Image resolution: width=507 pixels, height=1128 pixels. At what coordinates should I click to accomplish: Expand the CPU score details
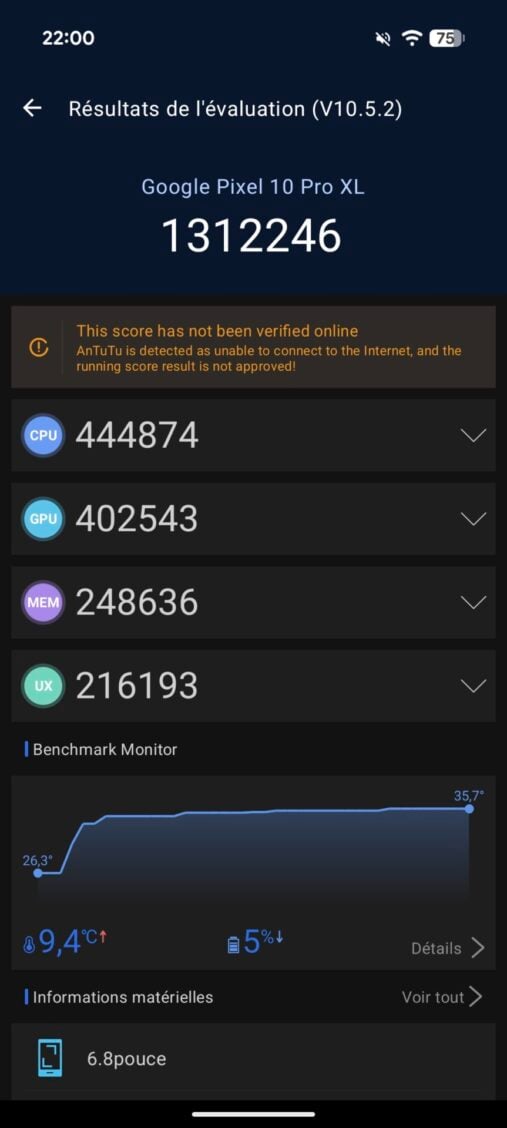pyautogui.click(x=253, y=435)
